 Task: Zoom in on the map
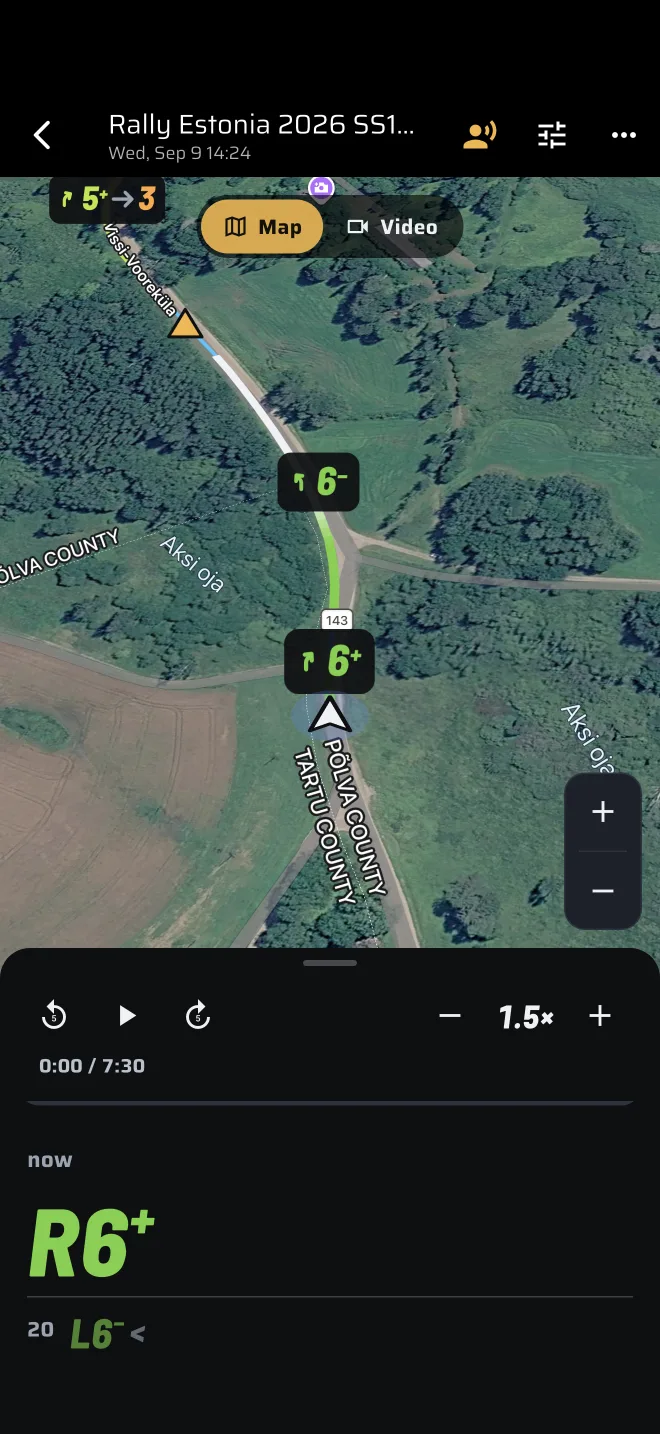603,811
